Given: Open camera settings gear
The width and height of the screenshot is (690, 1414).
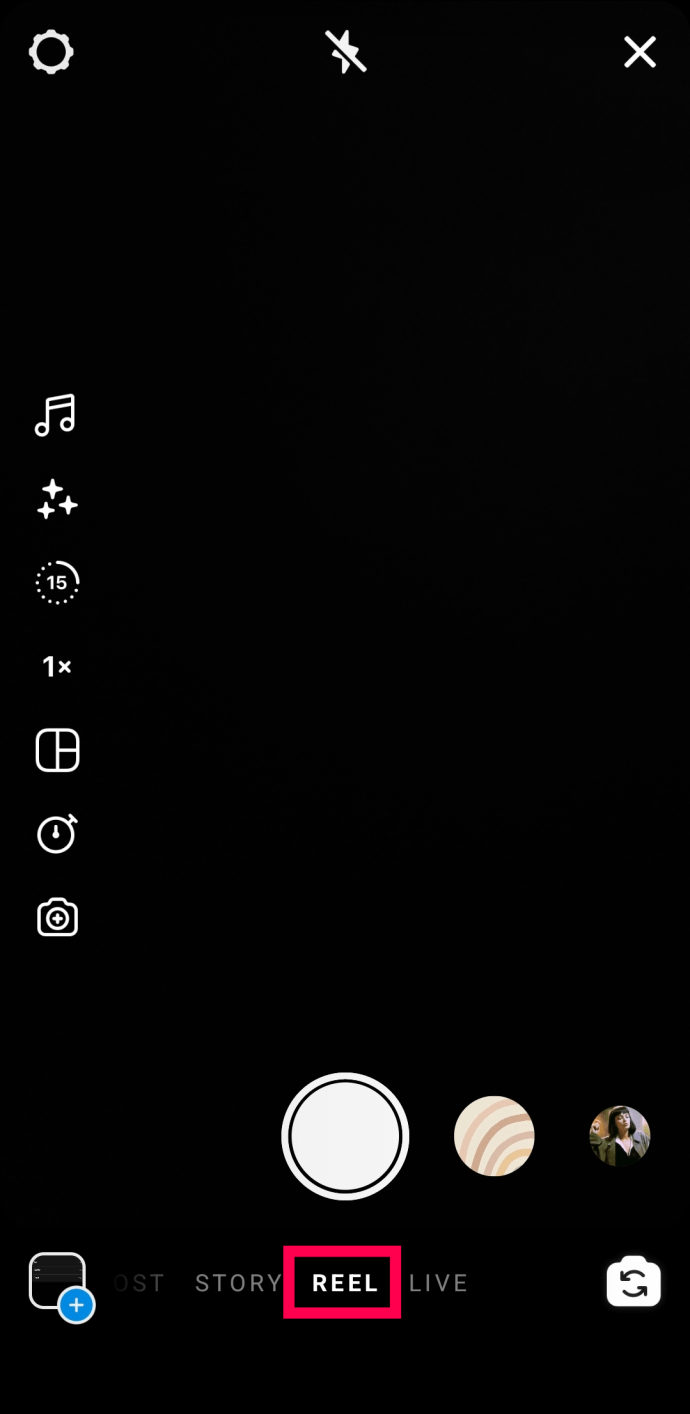Looking at the screenshot, I should (x=51, y=52).
